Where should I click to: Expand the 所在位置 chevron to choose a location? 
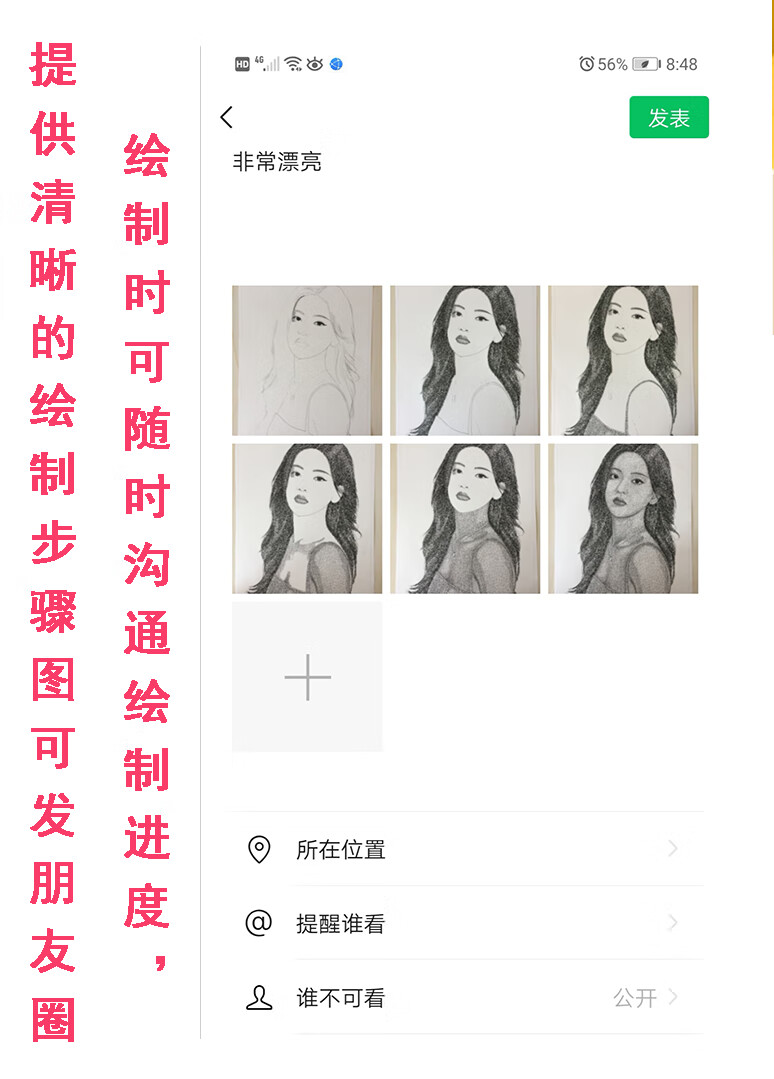[x=673, y=849]
